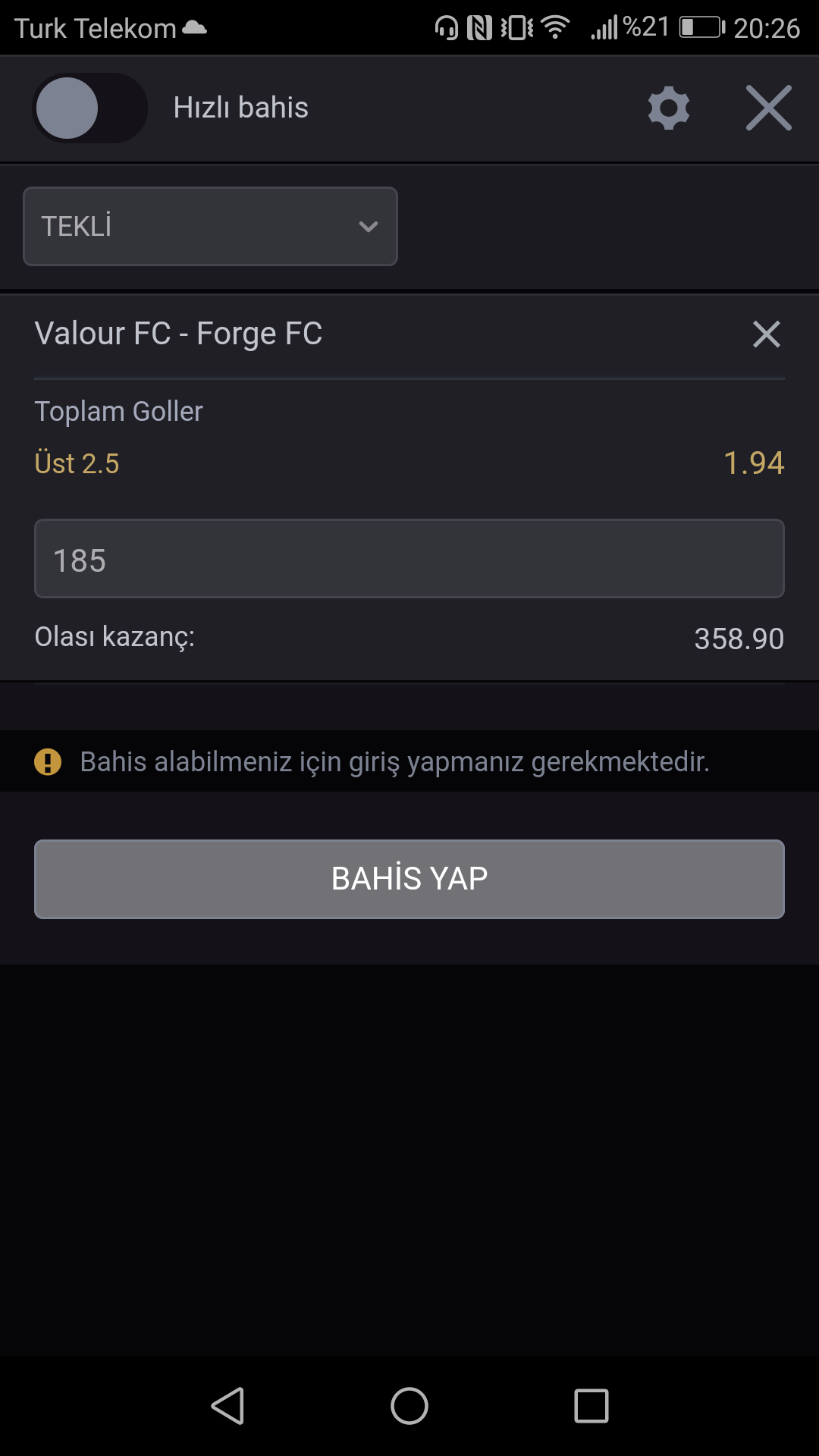The height and width of the screenshot is (1456, 819).
Task: Toggle the Hızlı bahis switch
Action: (x=89, y=108)
